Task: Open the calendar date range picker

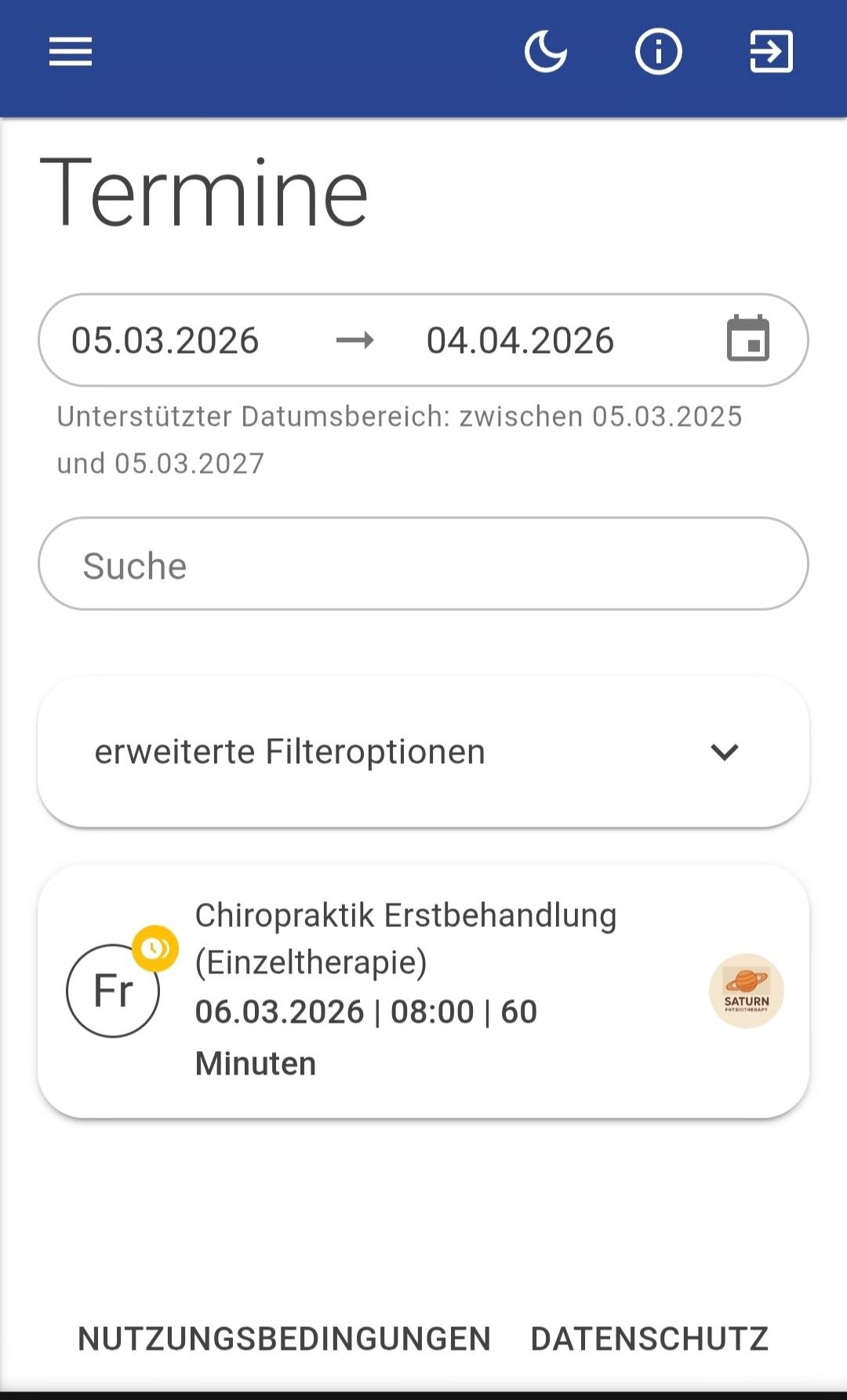Action: click(747, 339)
